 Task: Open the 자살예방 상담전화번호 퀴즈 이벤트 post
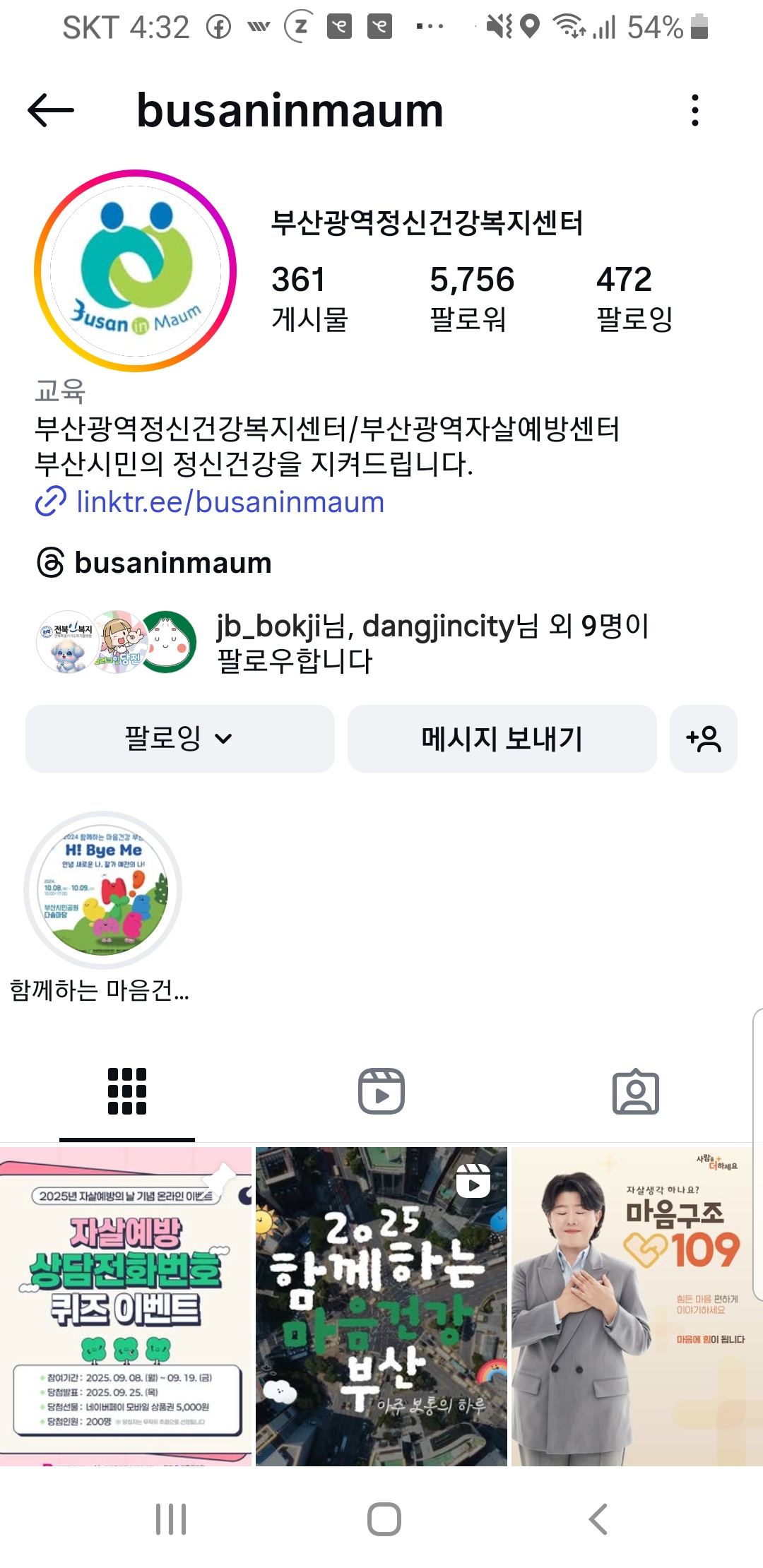126,1305
